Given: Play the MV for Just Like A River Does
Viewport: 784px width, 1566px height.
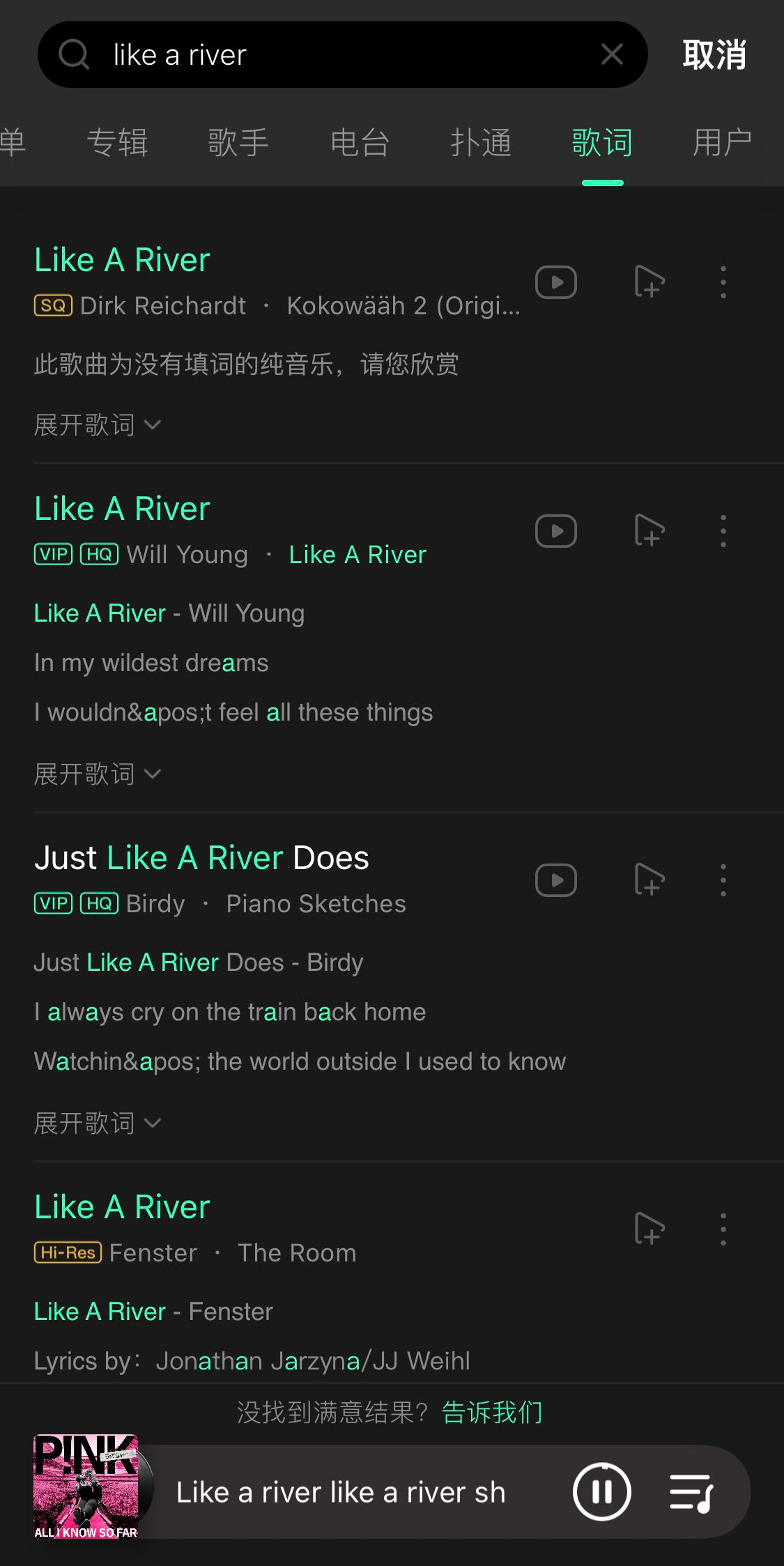Looking at the screenshot, I should coord(555,880).
